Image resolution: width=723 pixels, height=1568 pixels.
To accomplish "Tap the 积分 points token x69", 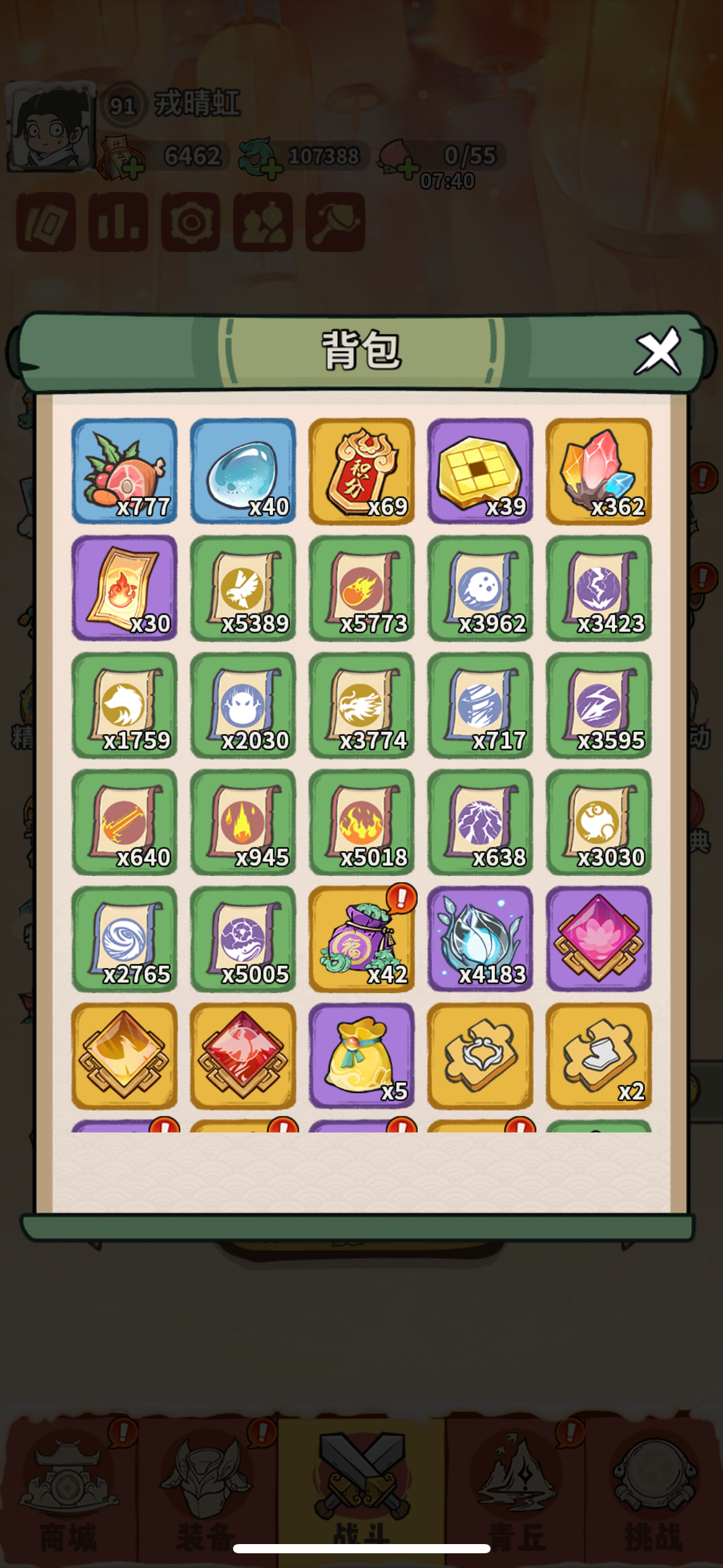I will 361,471.
